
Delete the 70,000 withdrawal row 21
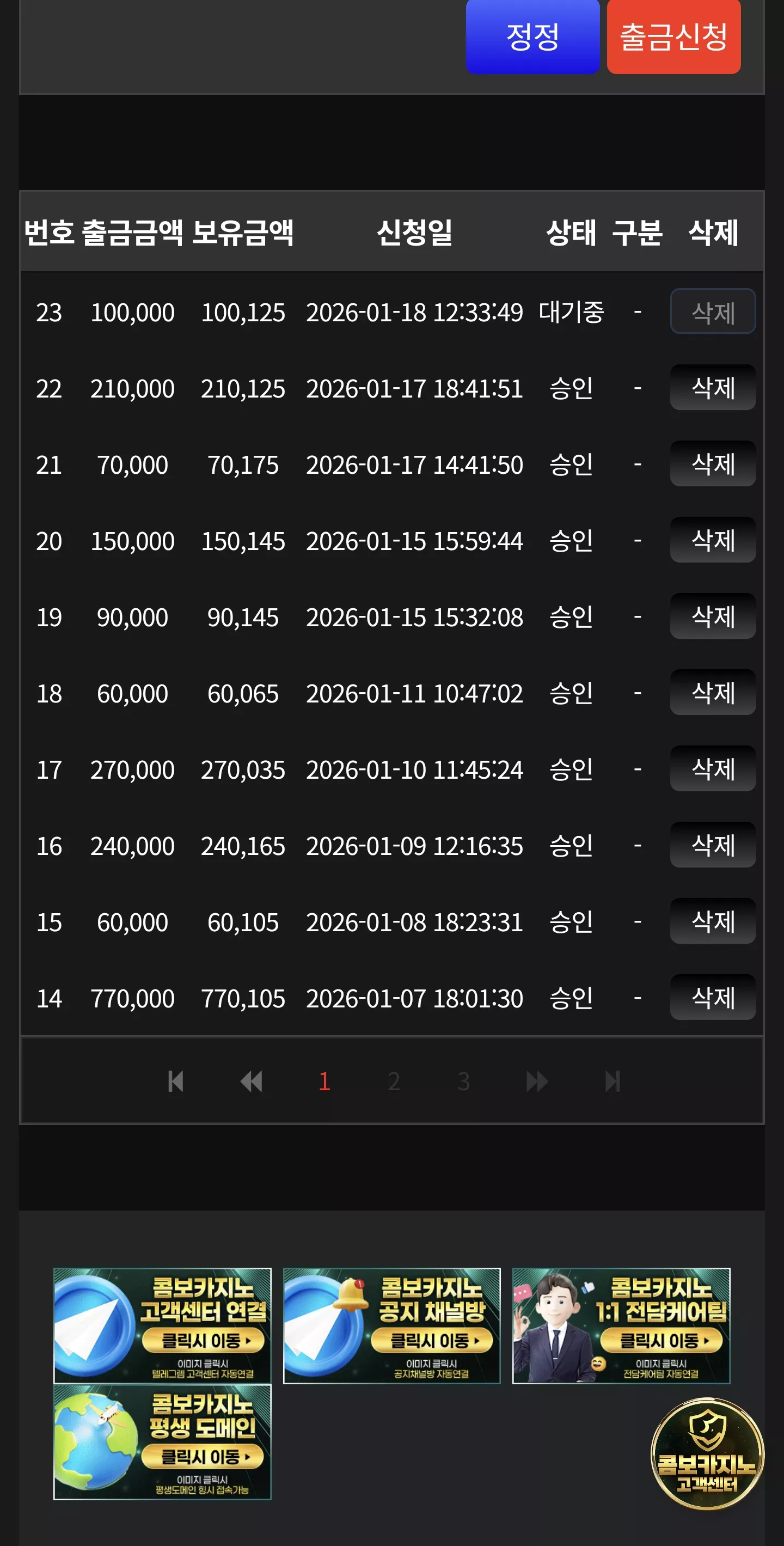pyautogui.click(x=713, y=464)
